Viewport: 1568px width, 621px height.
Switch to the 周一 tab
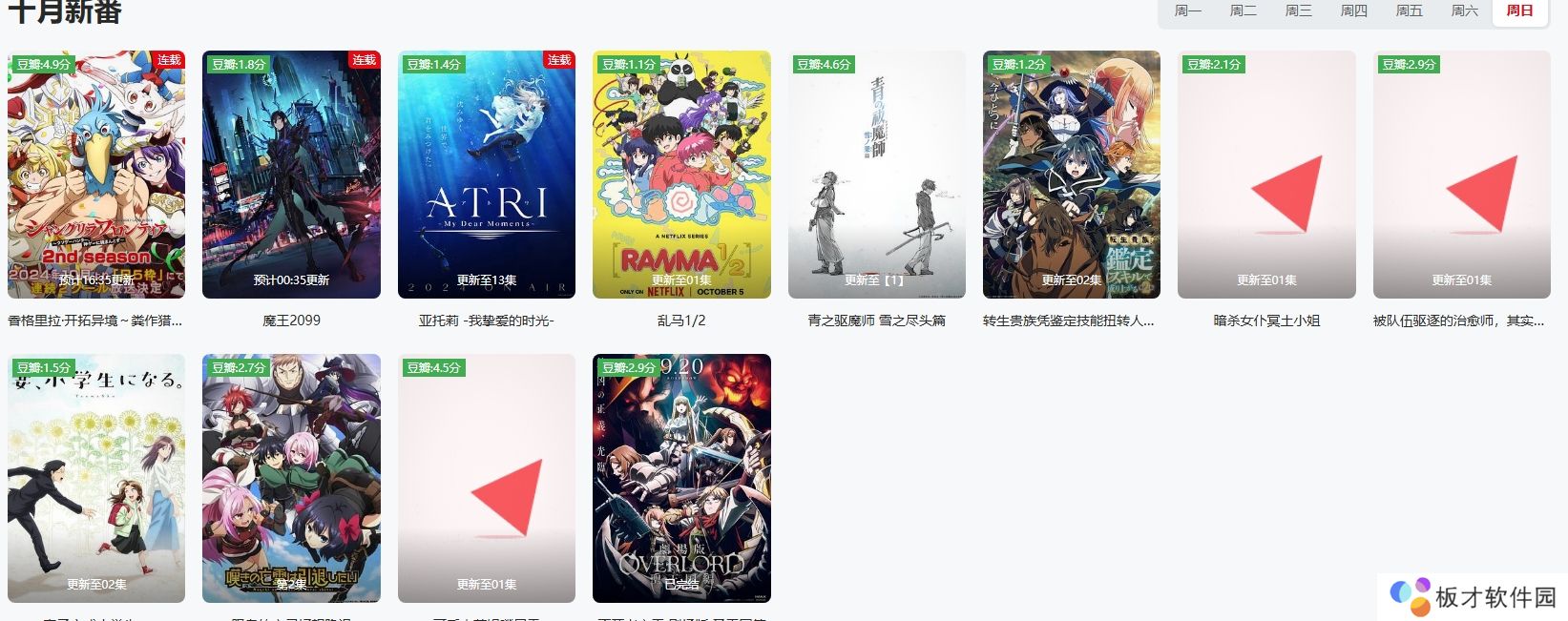pyautogui.click(x=1187, y=11)
